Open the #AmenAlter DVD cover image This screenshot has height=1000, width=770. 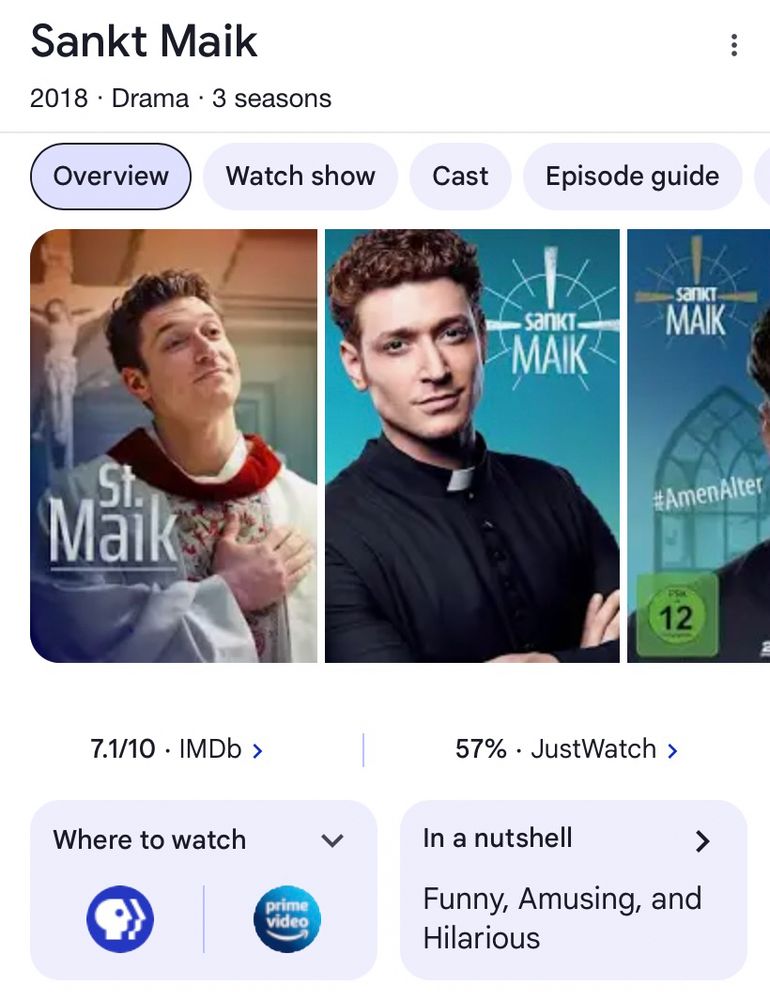click(x=698, y=446)
